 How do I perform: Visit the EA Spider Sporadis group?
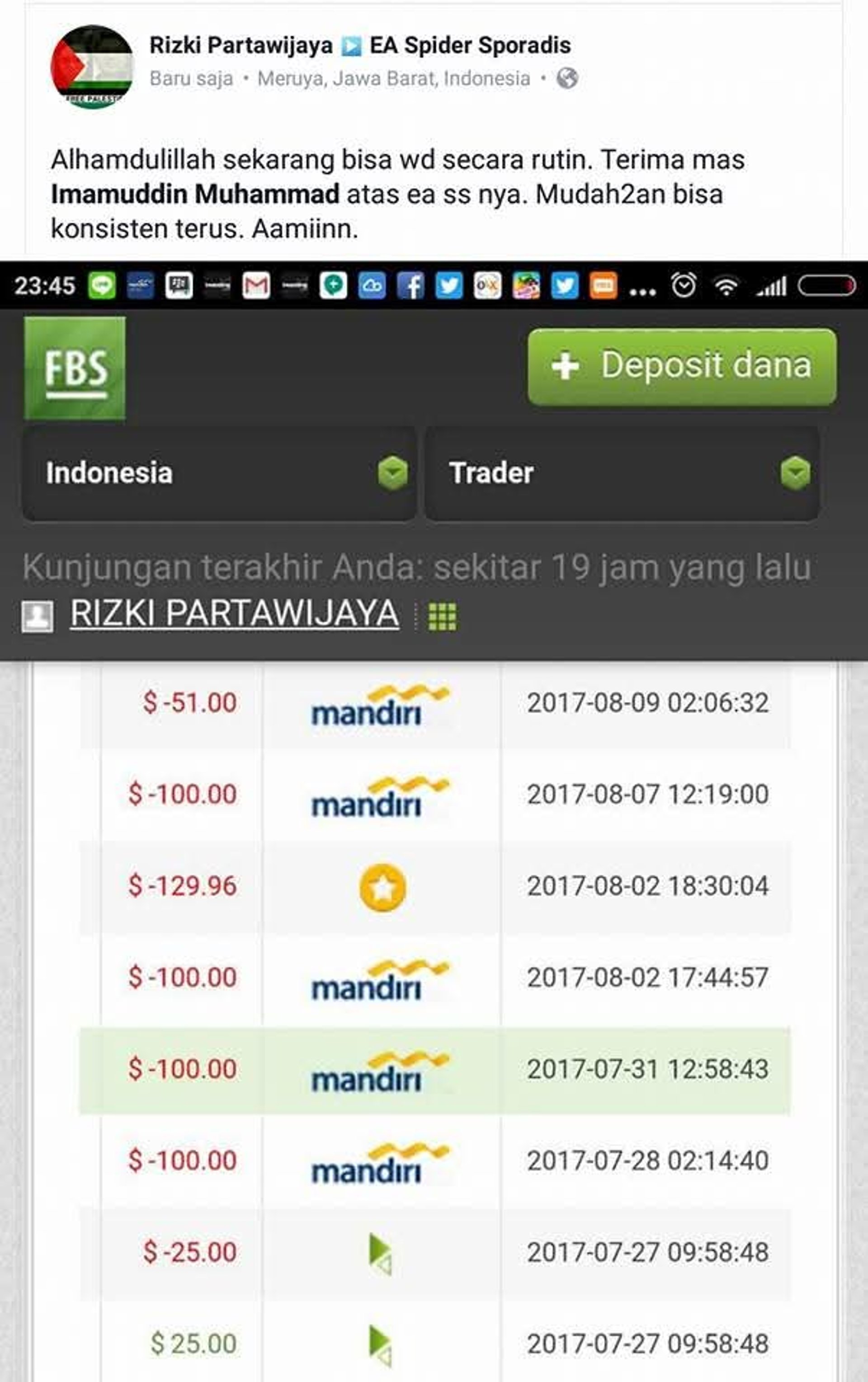470,45
